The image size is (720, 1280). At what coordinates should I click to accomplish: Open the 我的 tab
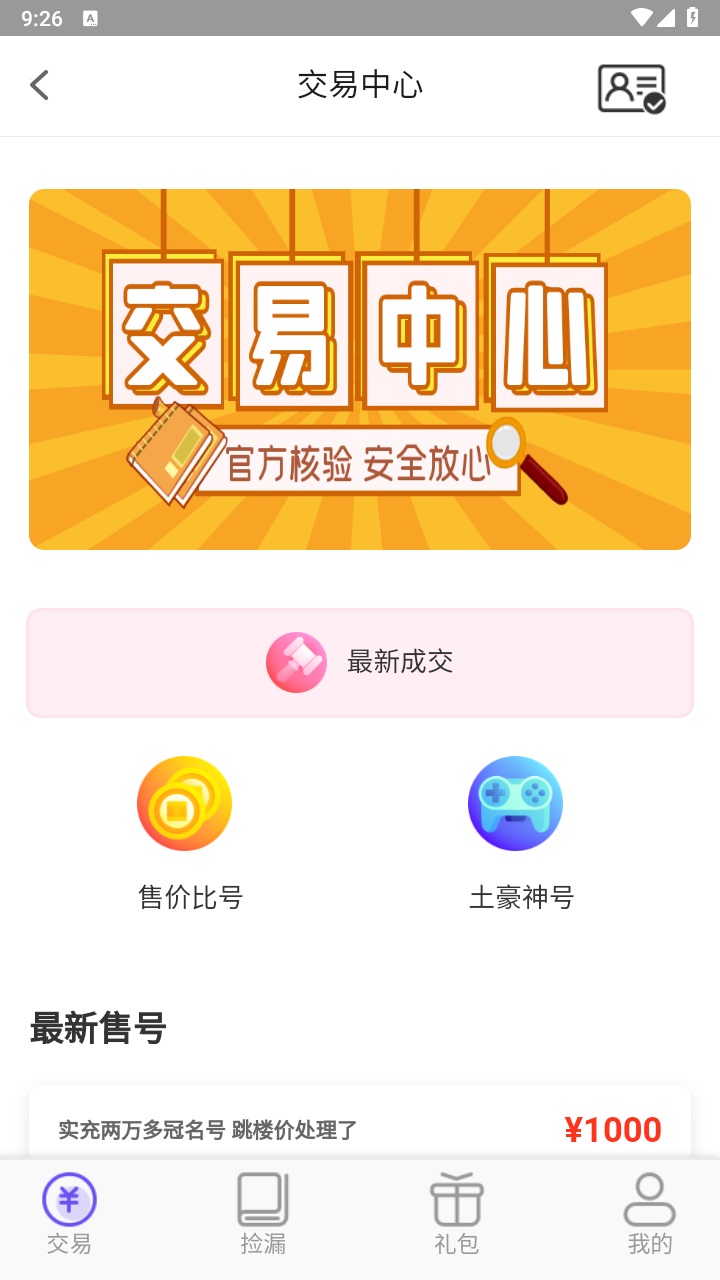point(650,1215)
